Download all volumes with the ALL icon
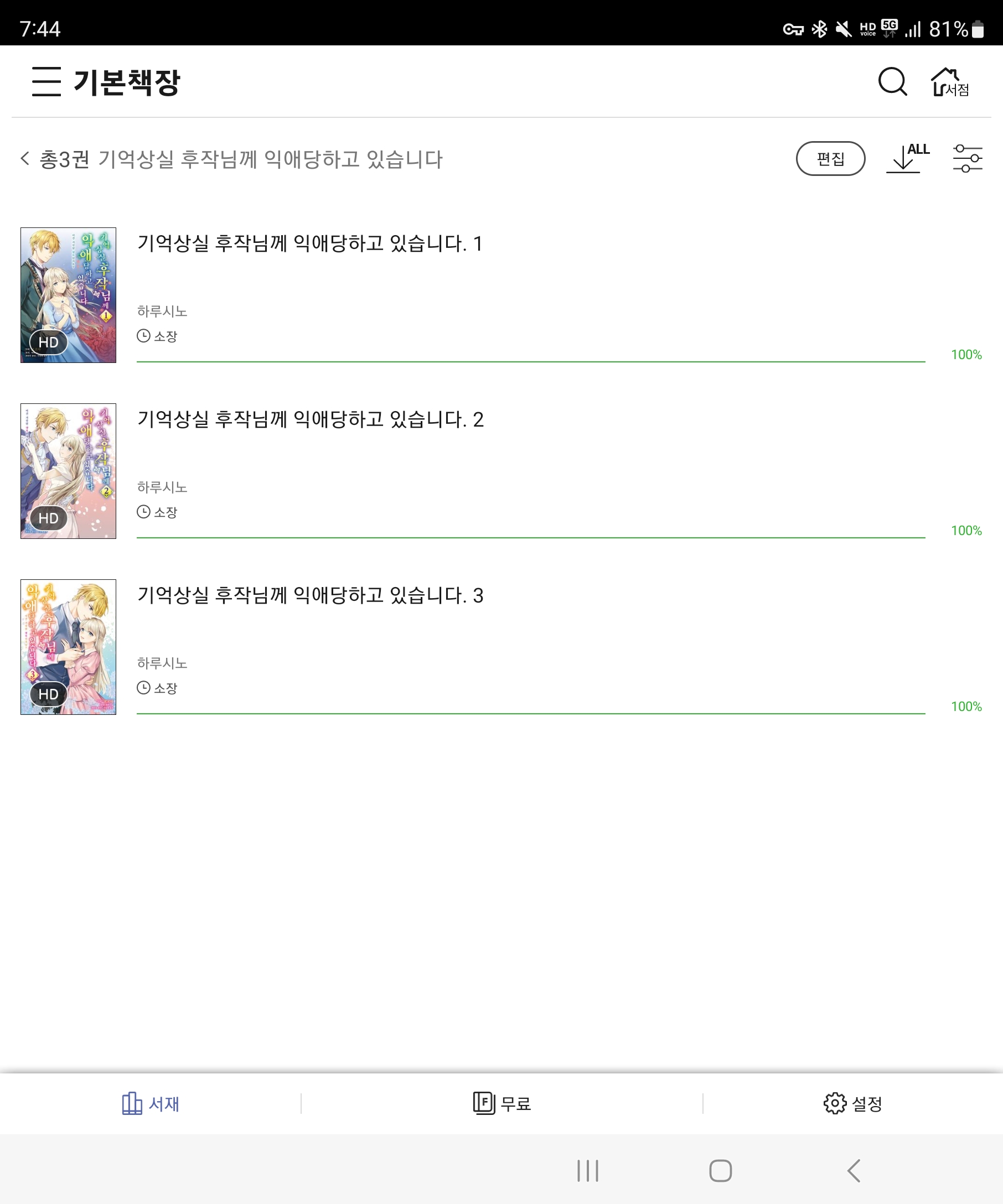The height and width of the screenshot is (1204, 1003). (x=907, y=158)
